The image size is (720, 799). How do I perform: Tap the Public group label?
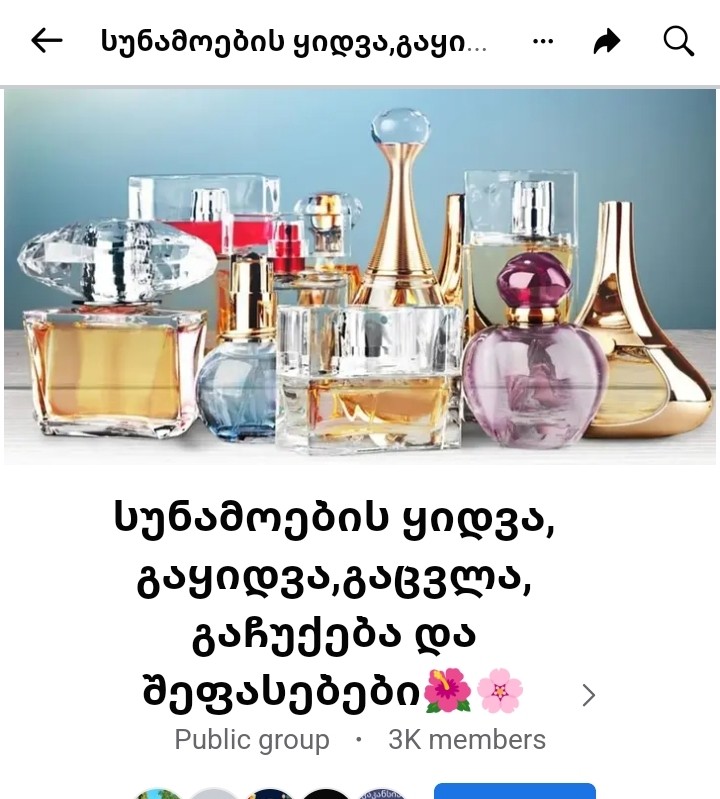pos(251,740)
